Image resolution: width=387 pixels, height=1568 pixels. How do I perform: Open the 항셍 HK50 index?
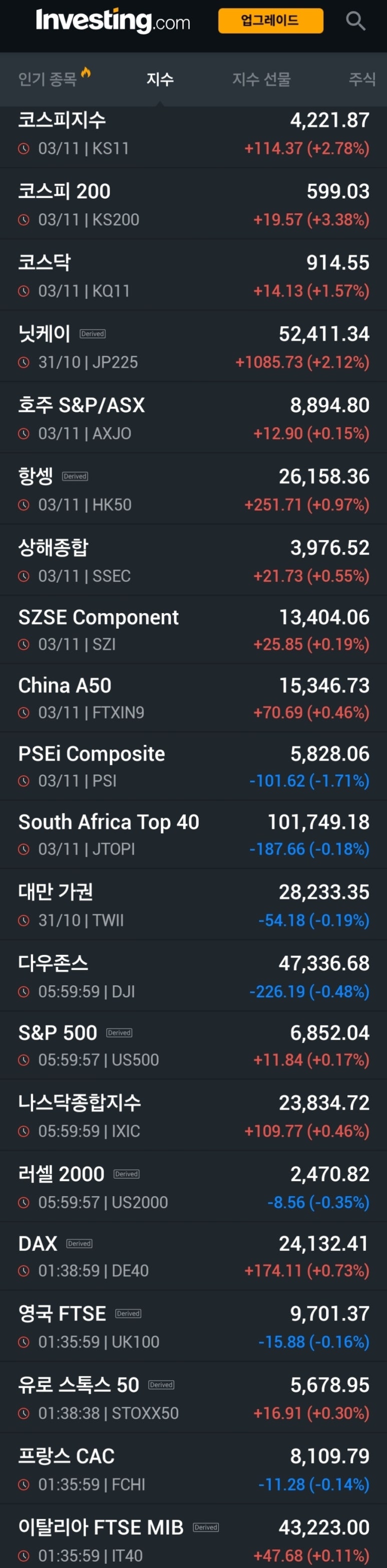pos(193,489)
